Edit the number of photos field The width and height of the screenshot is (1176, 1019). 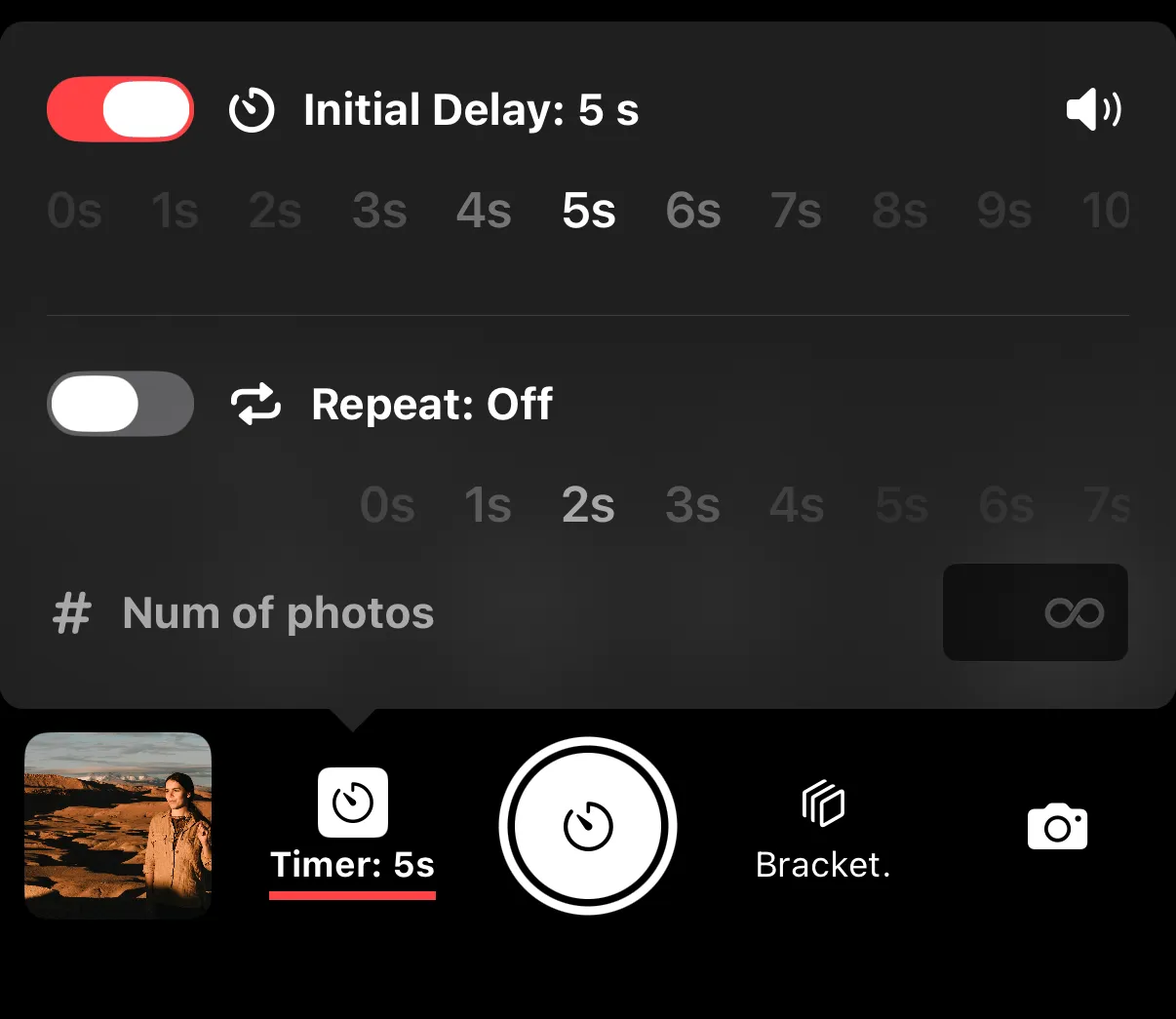[1035, 612]
